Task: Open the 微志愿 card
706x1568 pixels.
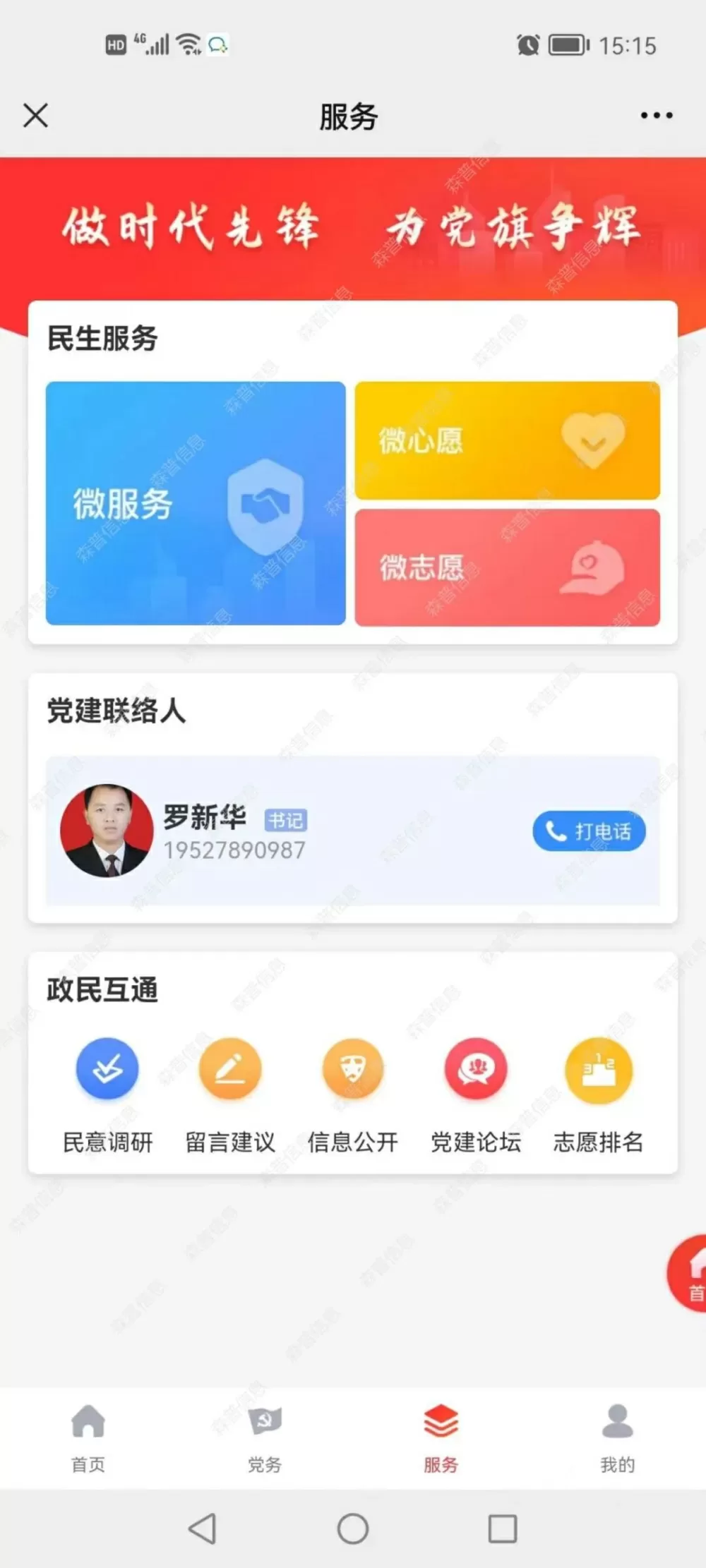Action: 507,567
